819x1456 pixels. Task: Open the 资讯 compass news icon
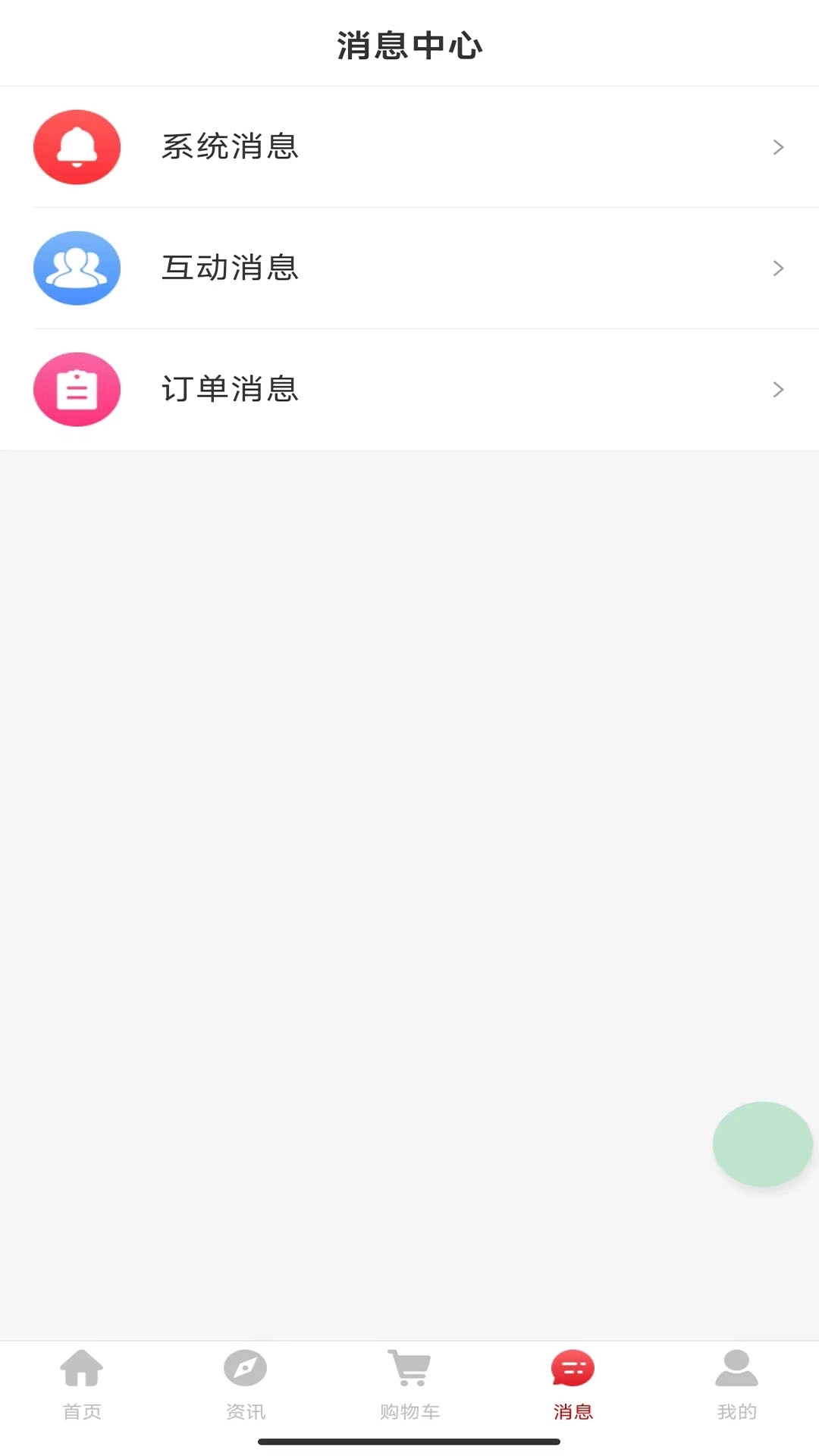click(x=246, y=1368)
